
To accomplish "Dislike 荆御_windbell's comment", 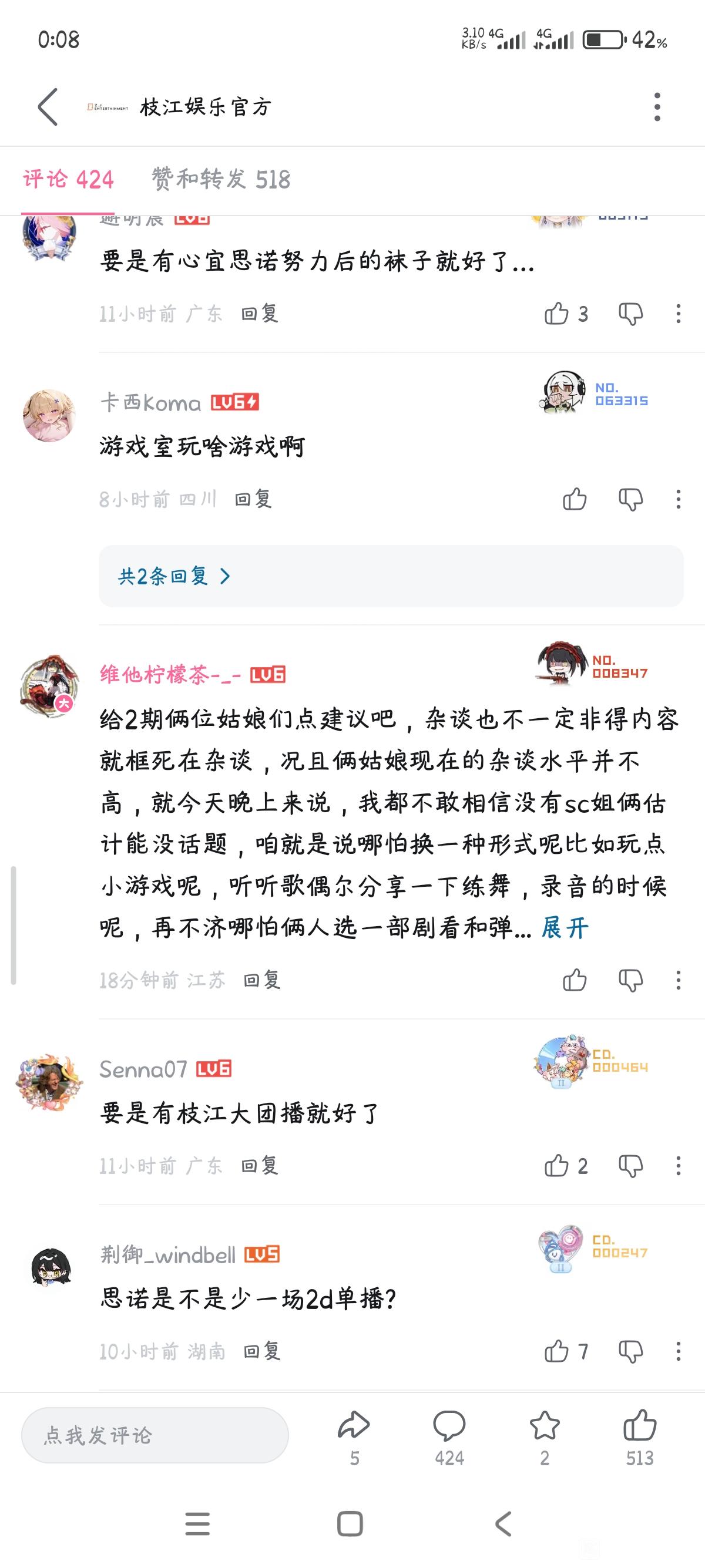I will pyautogui.click(x=631, y=1351).
